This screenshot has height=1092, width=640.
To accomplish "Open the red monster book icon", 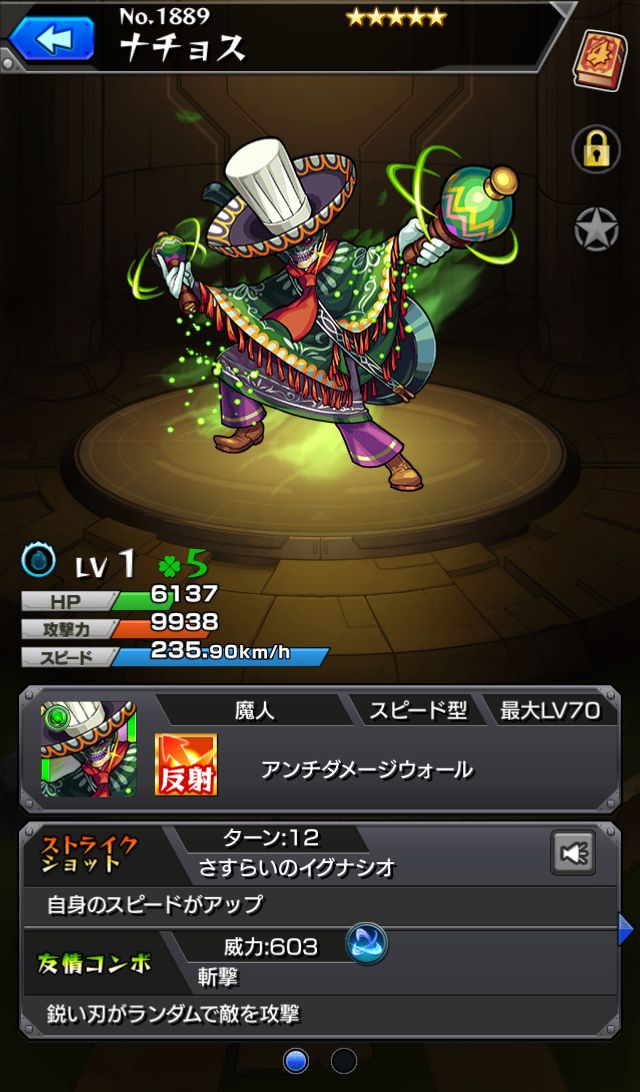I will (x=600, y=60).
